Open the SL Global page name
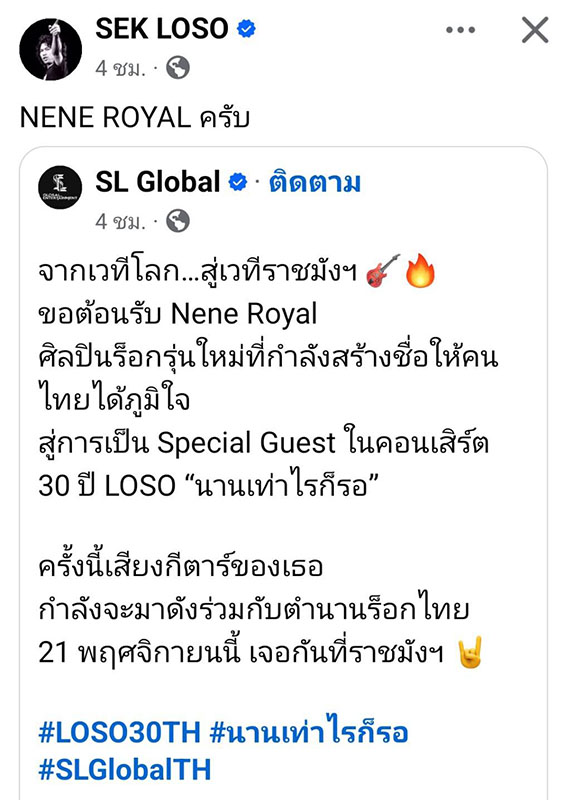Image resolution: width=566 pixels, height=800 pixels. (158, 182)
